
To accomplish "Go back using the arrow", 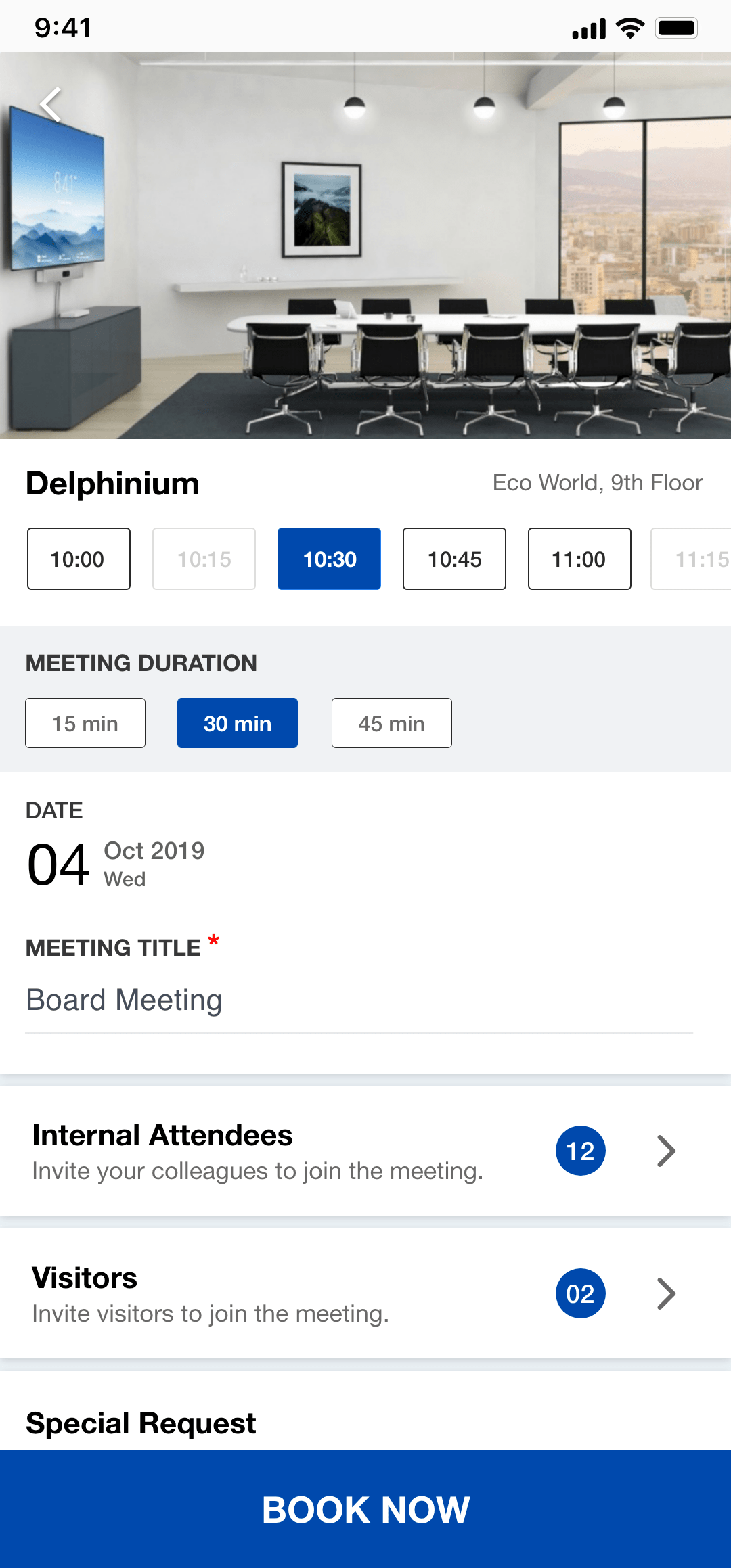I will (x=51, y=105).
